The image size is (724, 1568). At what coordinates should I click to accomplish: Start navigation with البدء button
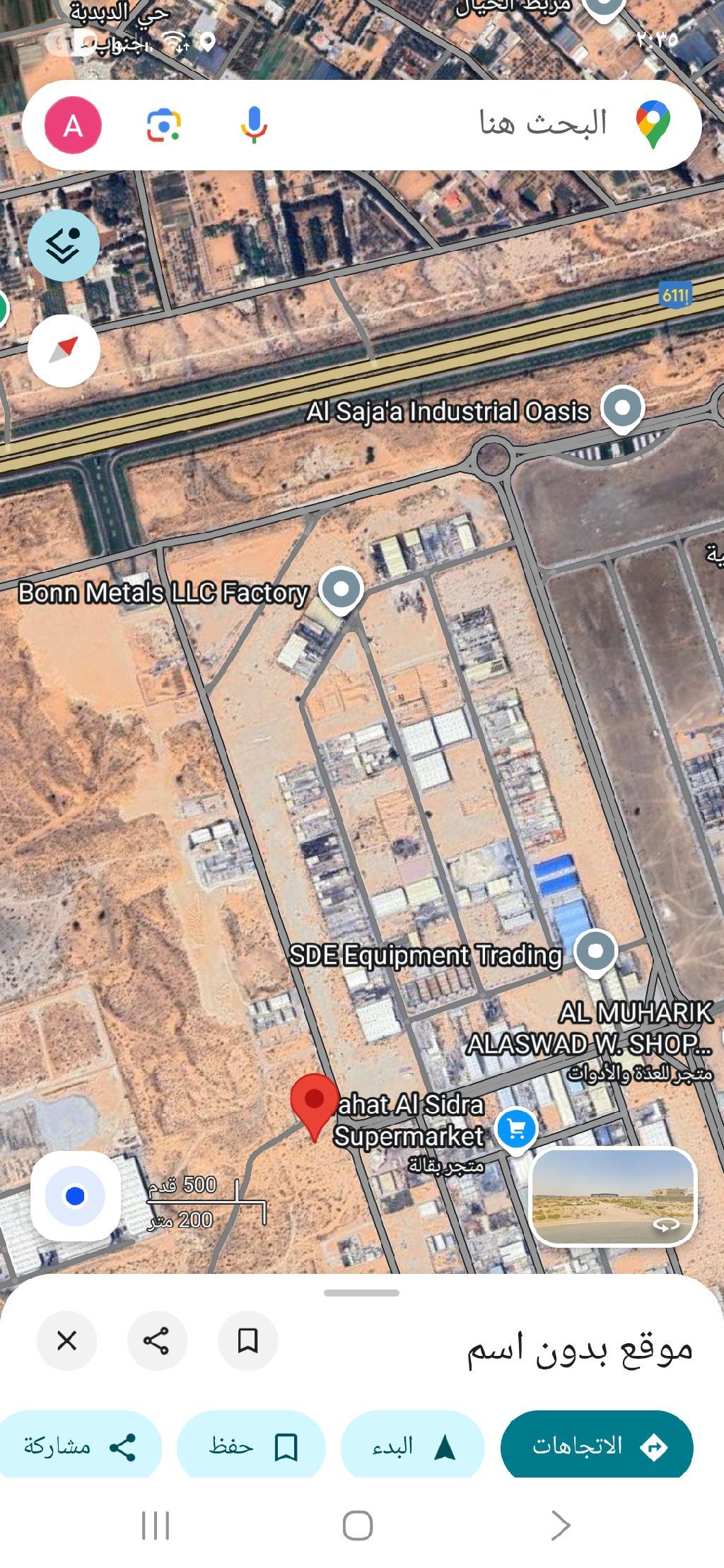point(413,1446)
